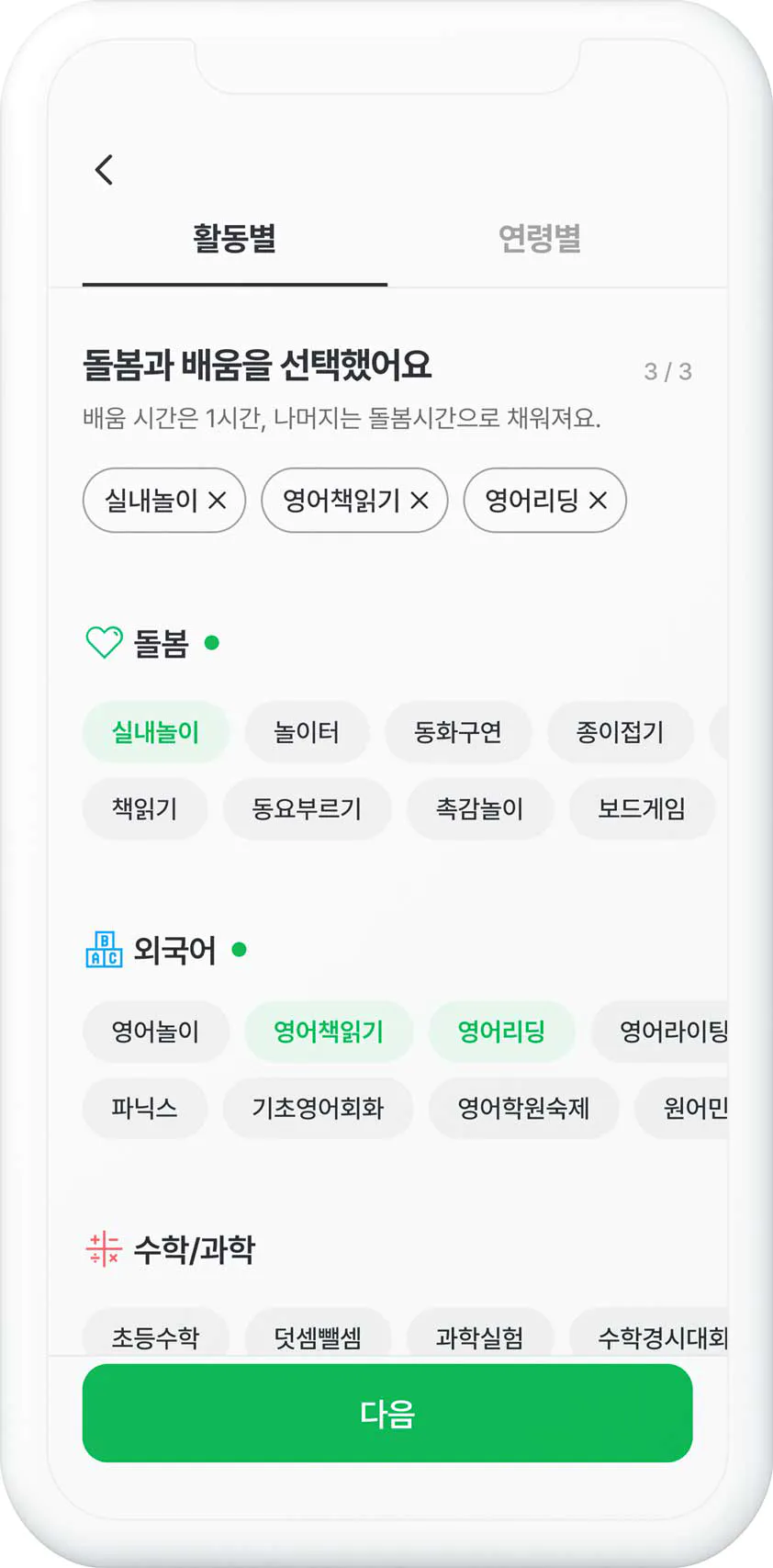Tap the back arrow at top left
773x1568 pixels.
coord(104,170)
